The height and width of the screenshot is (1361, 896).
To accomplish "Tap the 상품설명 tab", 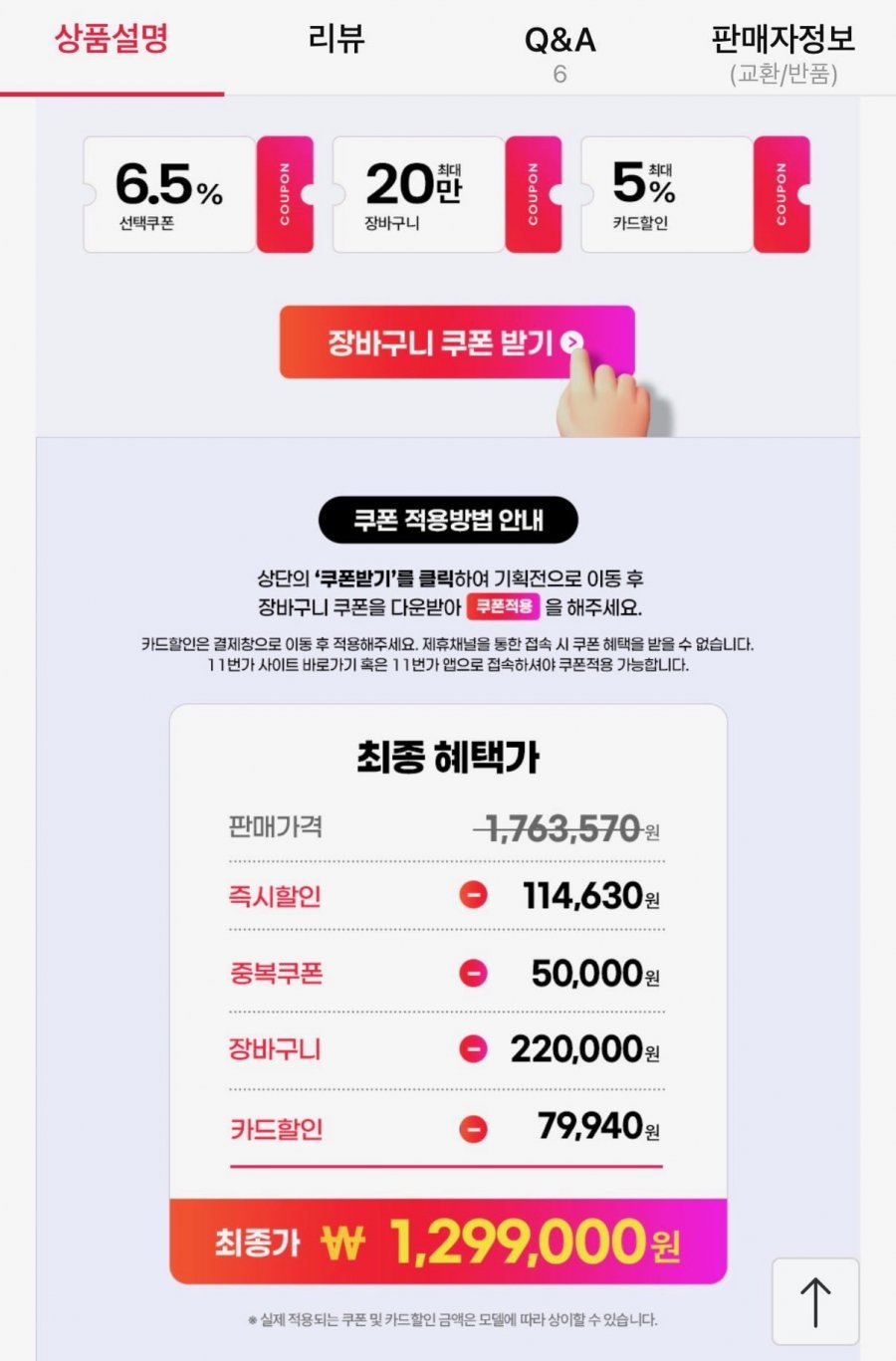I will pyautogui.click(x=112, y=40).
